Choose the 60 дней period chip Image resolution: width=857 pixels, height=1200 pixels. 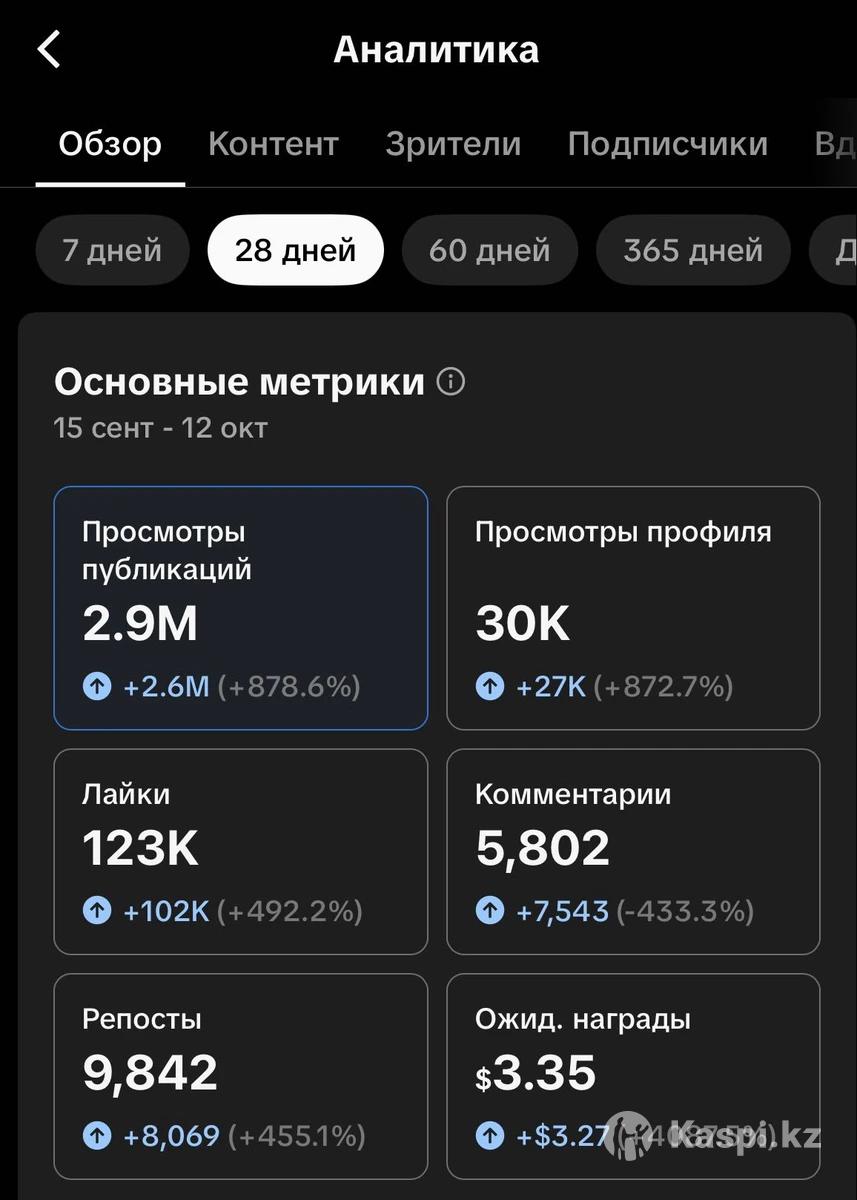point(489,250)
